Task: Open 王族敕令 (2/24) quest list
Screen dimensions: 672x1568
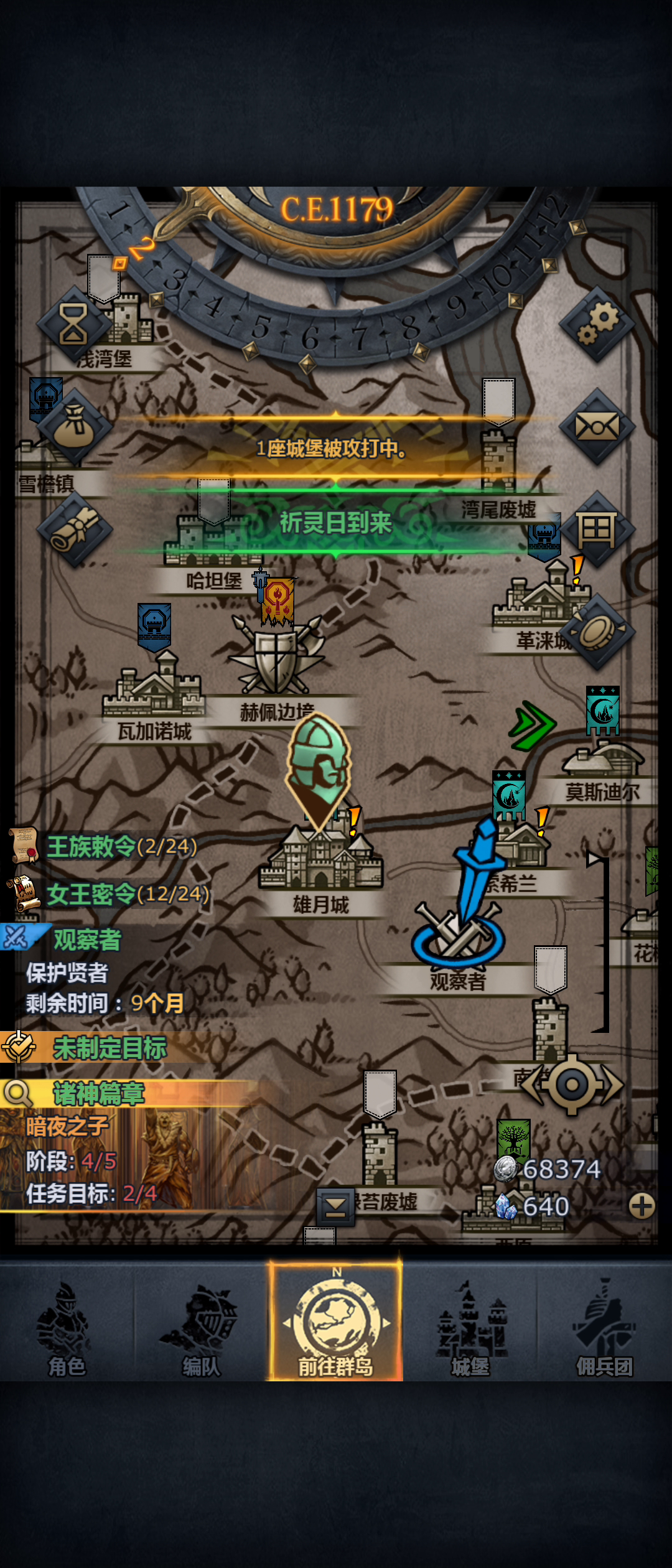Action: click(121, 846)
